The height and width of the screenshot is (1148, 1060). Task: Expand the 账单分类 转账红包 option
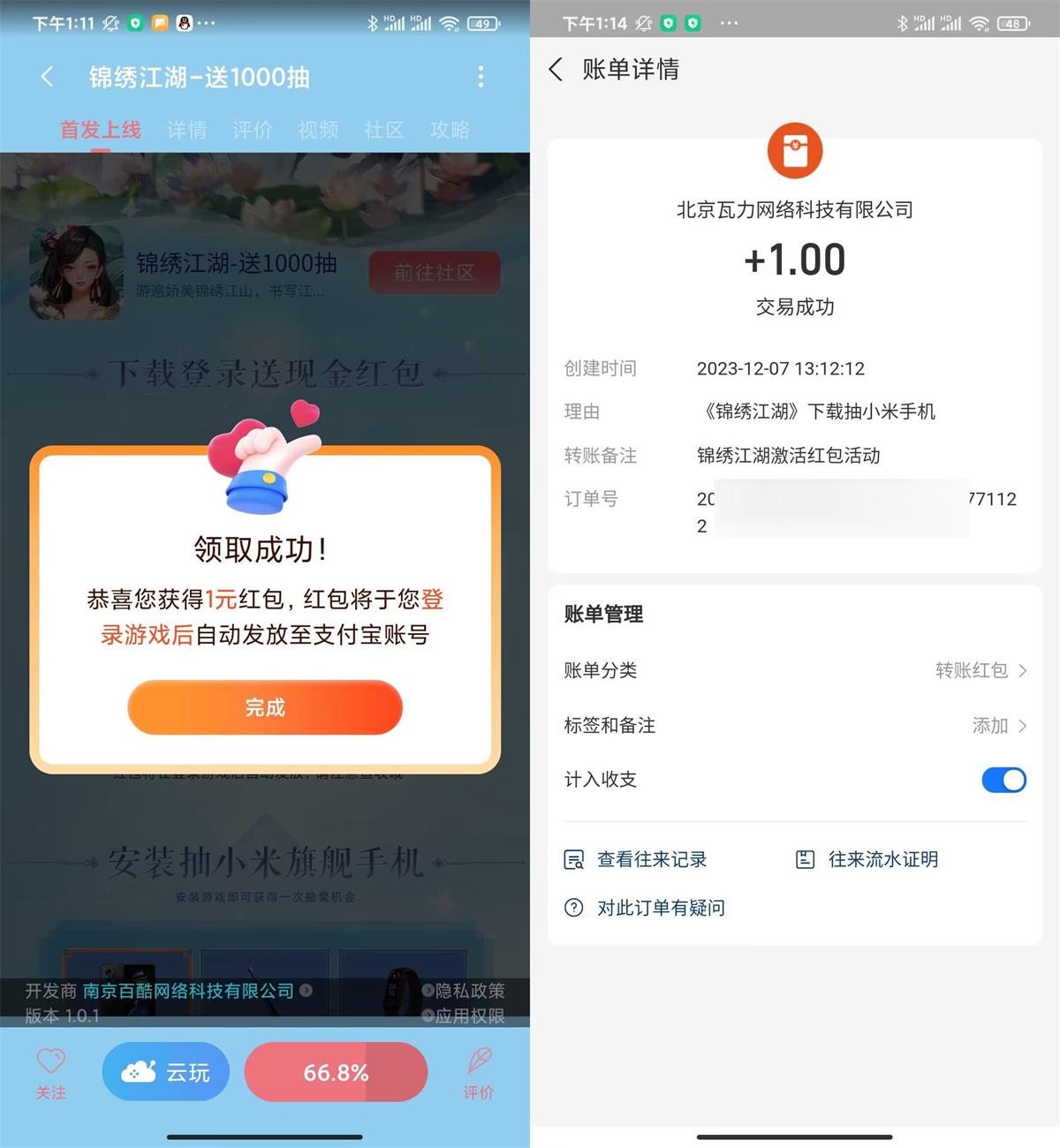point(980,670)
